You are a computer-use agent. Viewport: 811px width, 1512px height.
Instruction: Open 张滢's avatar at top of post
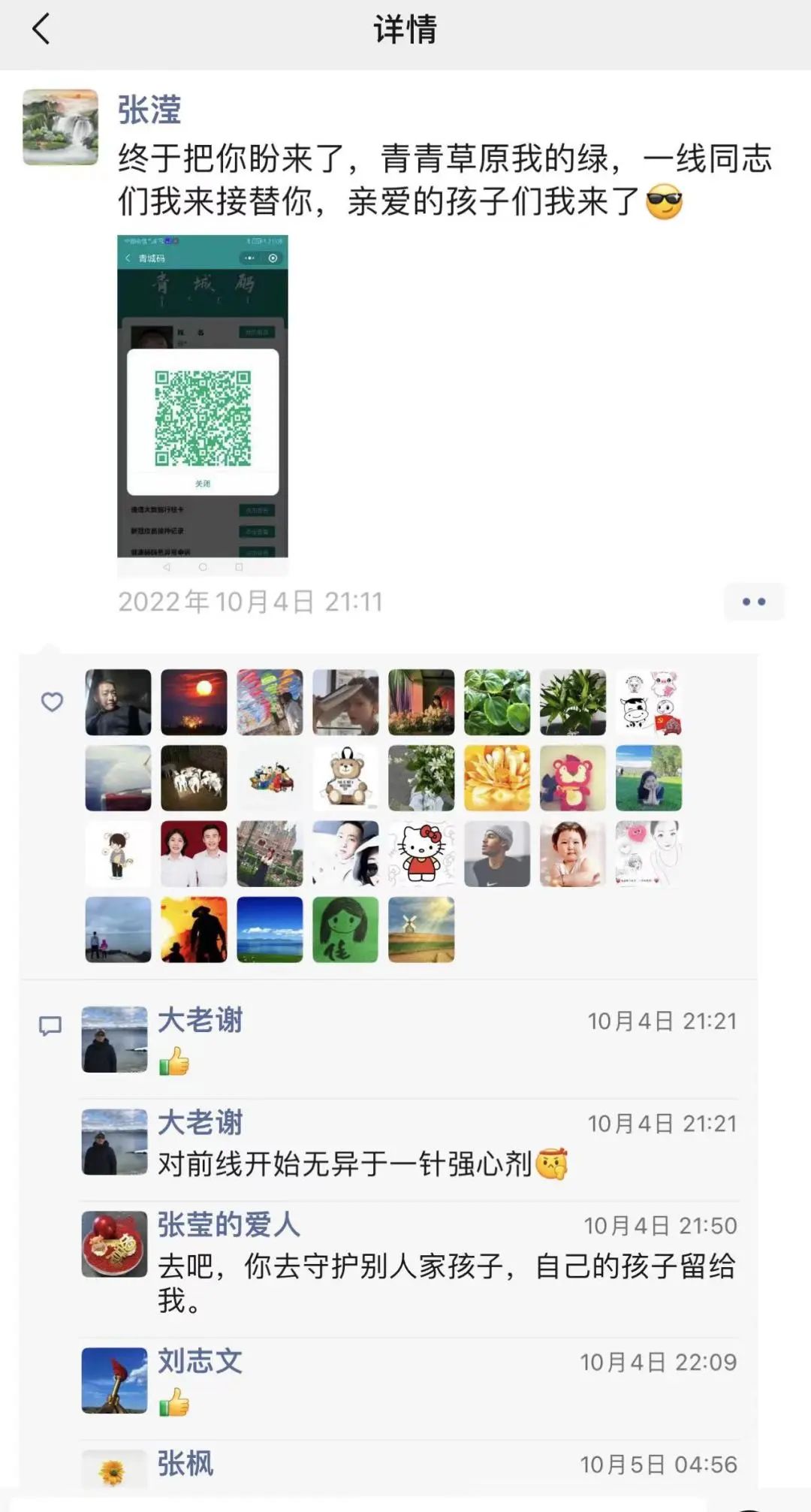(61, 127)
